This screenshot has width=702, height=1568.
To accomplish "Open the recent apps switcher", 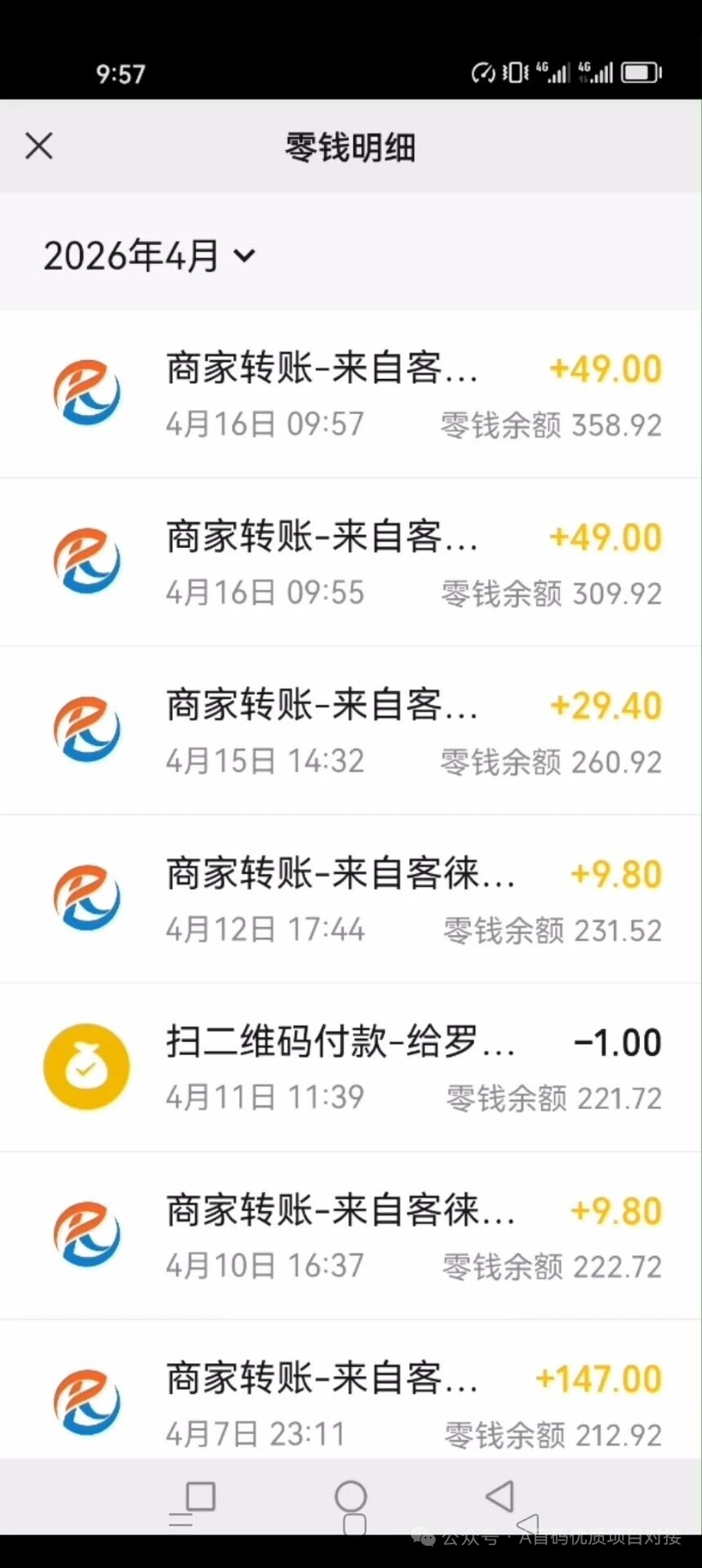I will pyautogui.click(x=200, y=1497).
